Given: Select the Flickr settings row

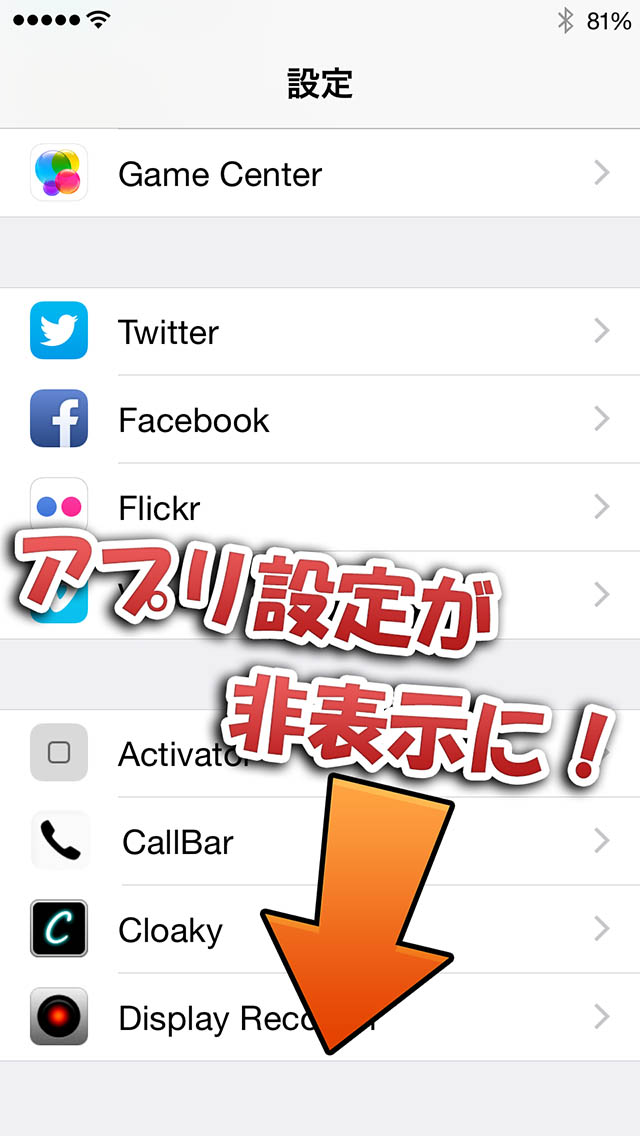Looking at the screenshot, I should tap(320, 507).
